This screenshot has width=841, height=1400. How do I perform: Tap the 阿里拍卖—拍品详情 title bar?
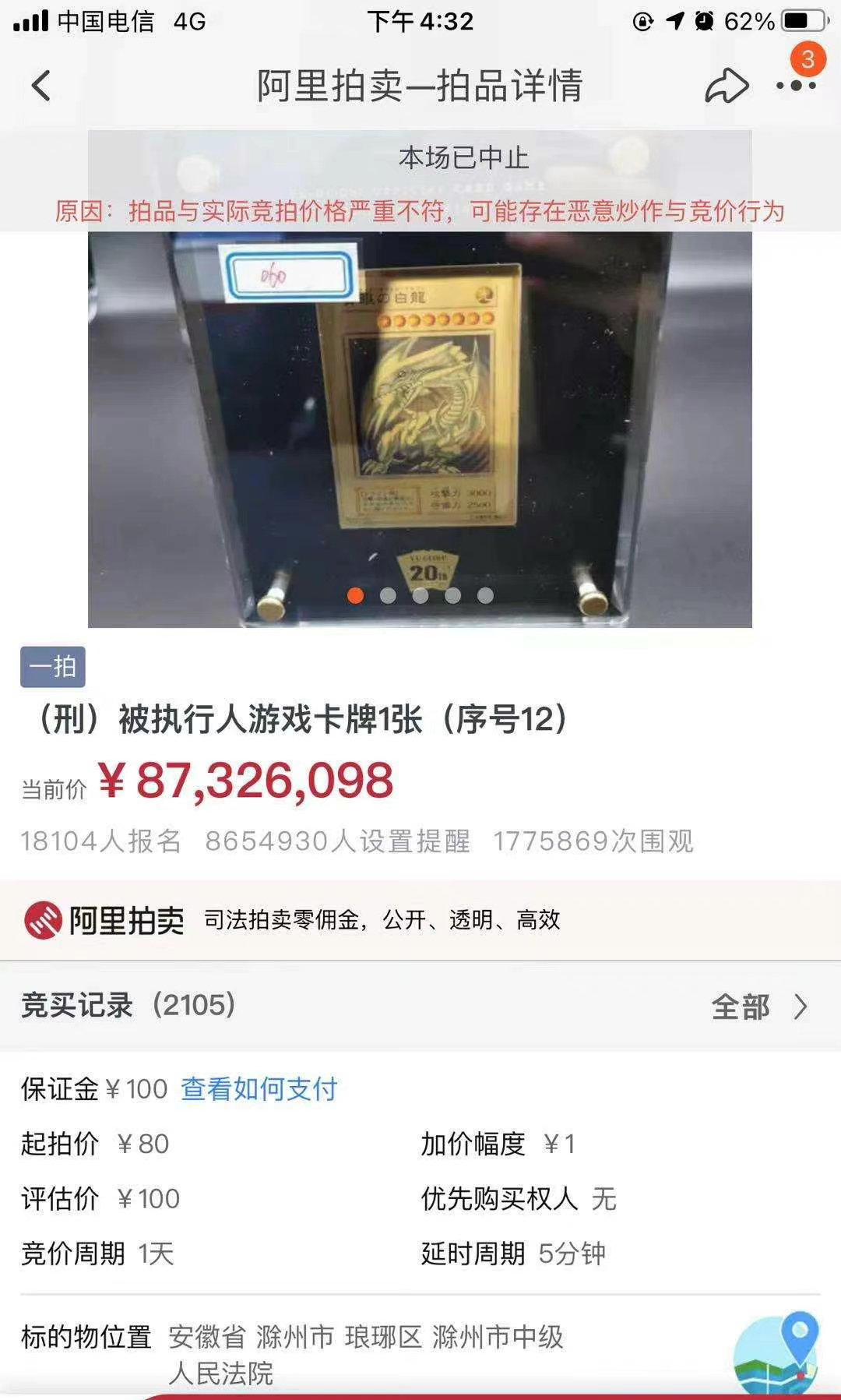(420, 88)
